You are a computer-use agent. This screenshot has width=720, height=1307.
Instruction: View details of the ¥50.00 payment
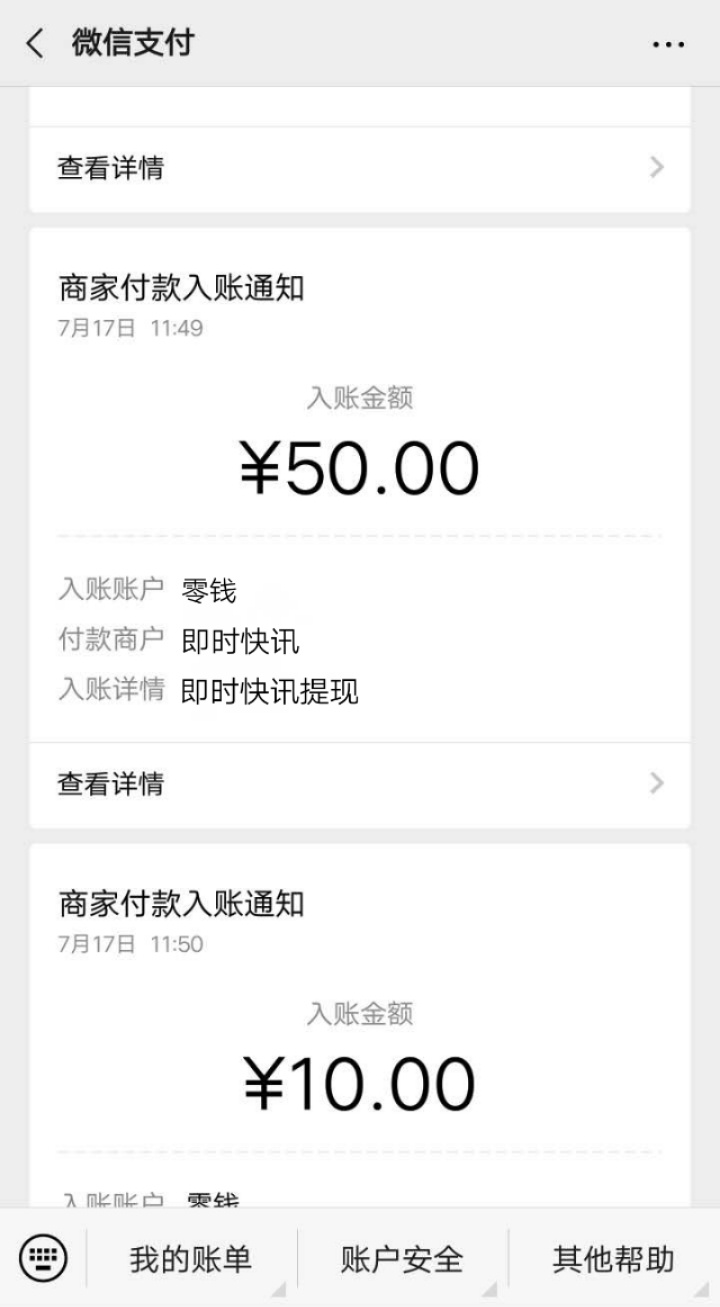click(360, 784)
